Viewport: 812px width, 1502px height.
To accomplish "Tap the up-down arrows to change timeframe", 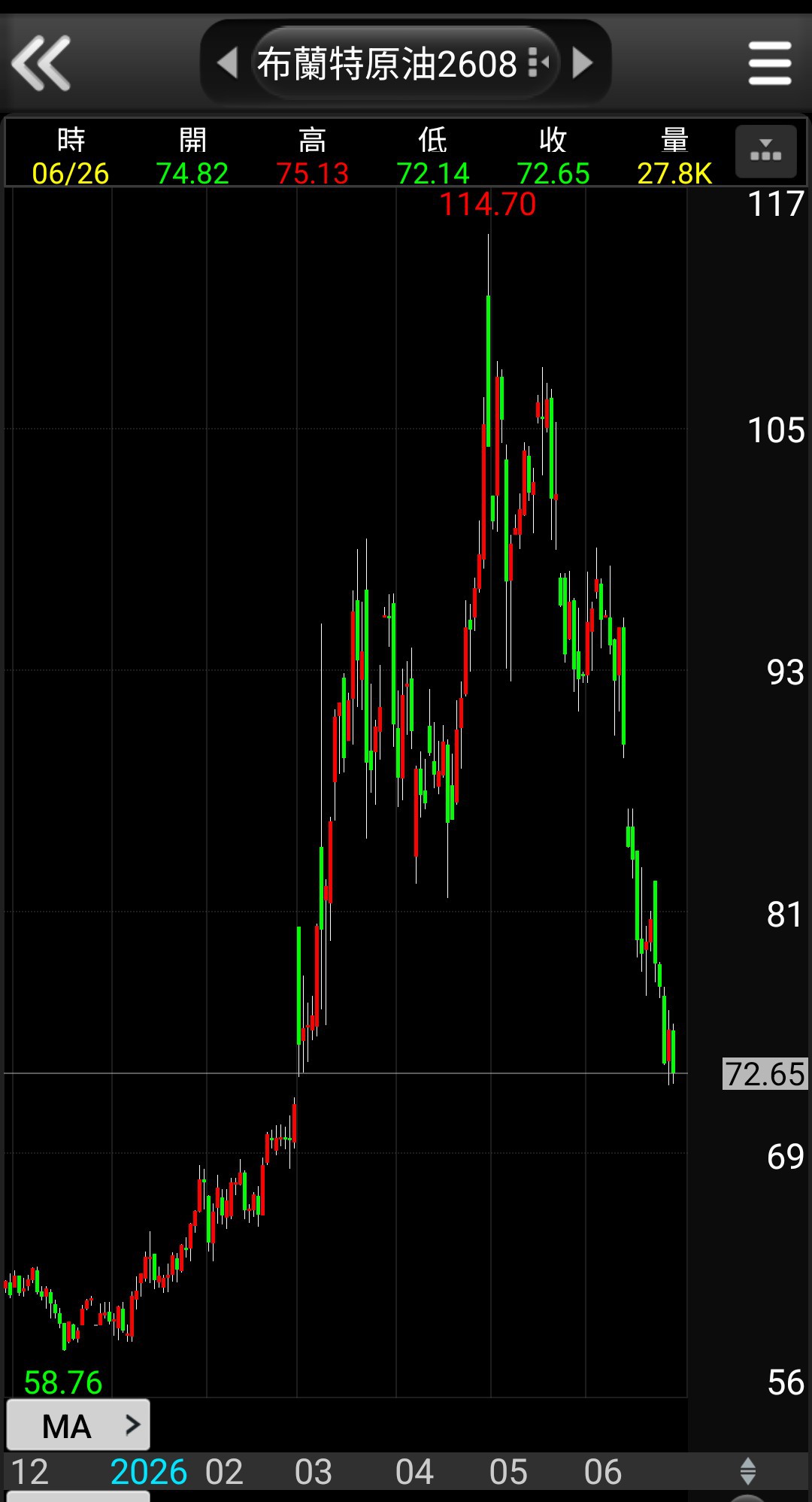I will pos(748,1470).
